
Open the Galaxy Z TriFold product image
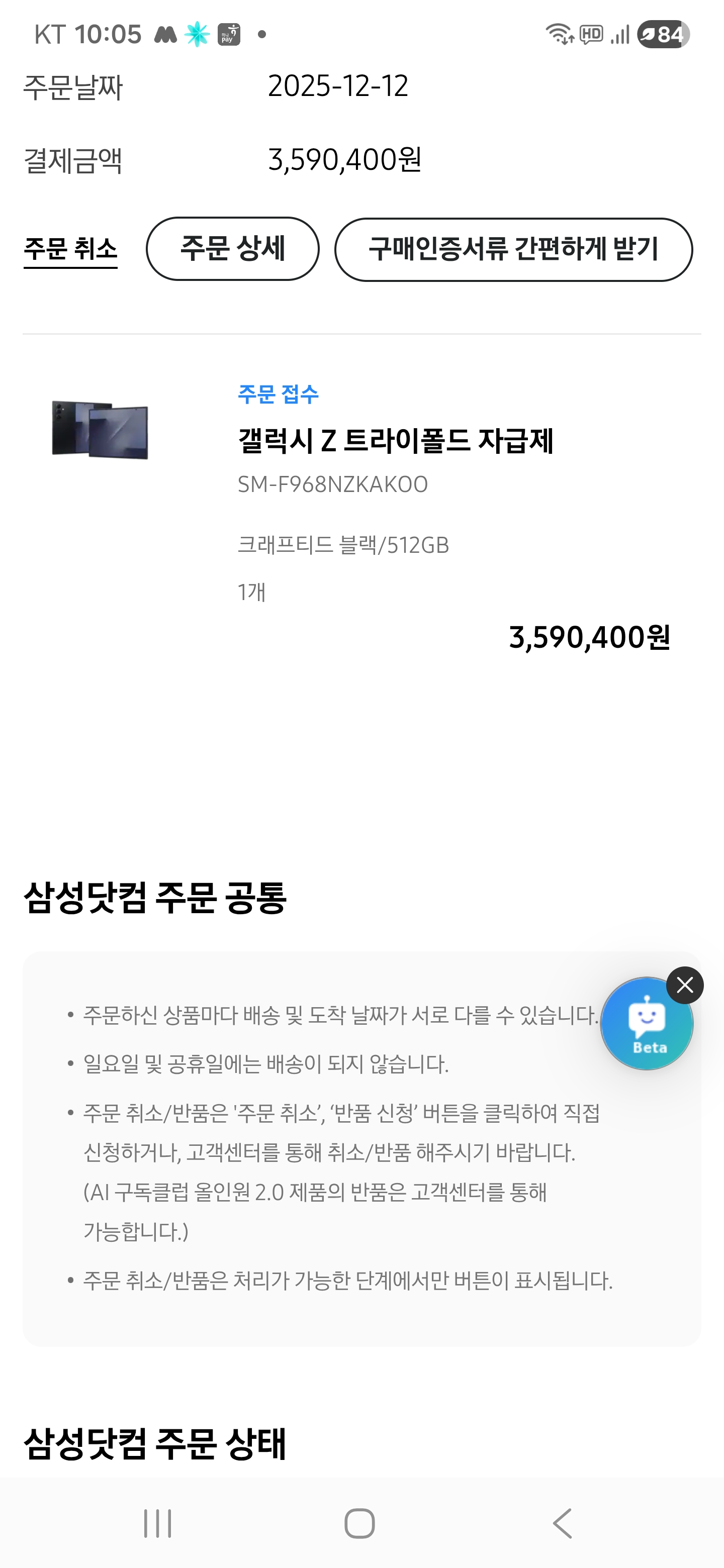pos(100,430)
